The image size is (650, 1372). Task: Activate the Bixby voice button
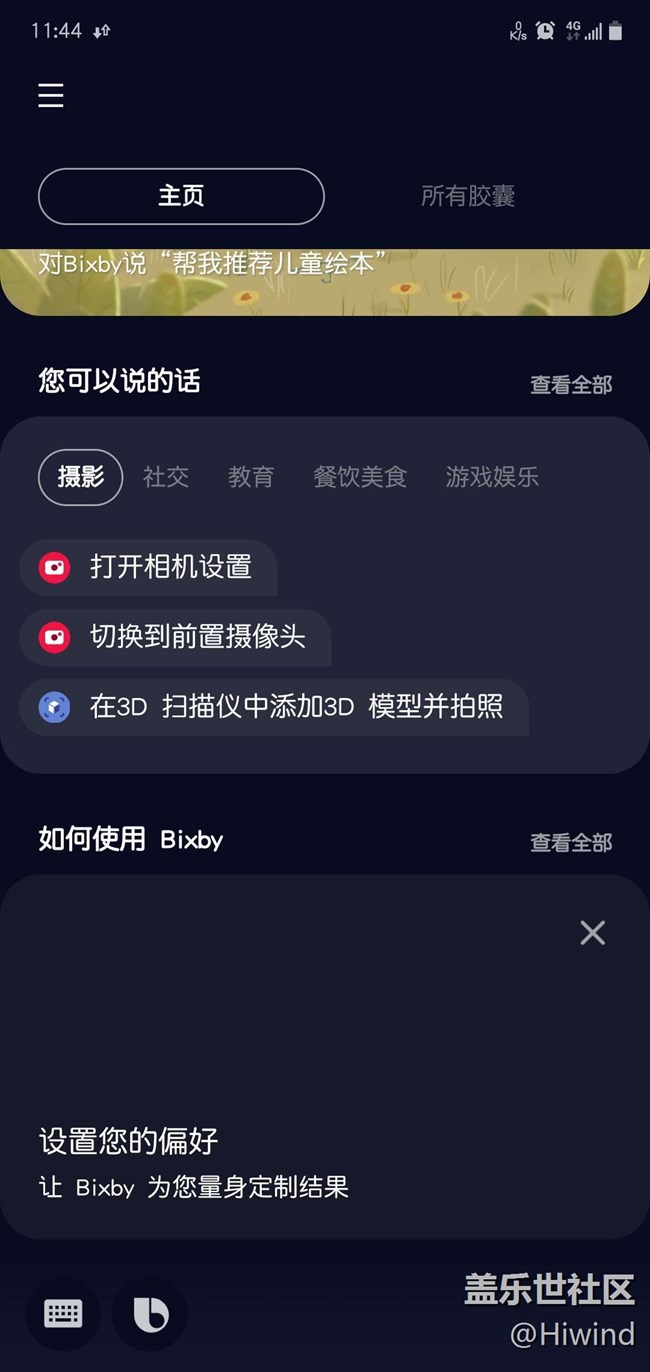150,1313
